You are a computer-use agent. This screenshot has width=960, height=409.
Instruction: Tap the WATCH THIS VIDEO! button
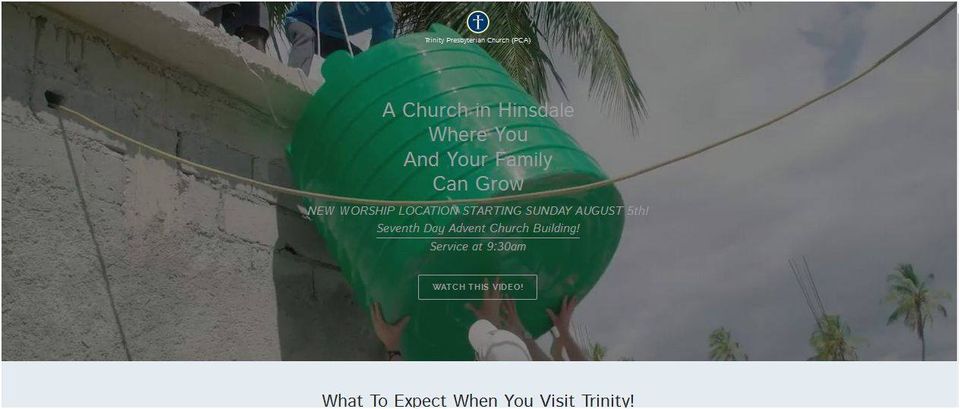477,287
